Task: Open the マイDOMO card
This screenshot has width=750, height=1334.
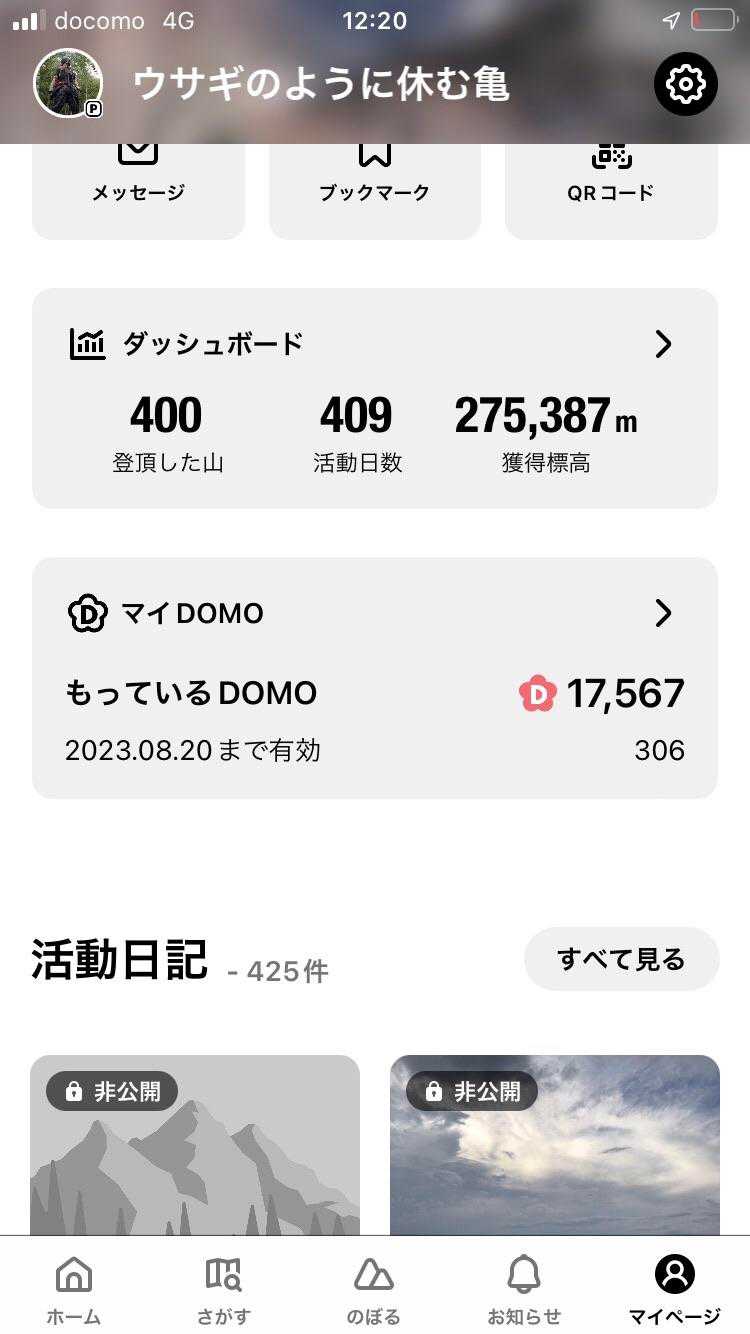Action: (x=375, y=678)
